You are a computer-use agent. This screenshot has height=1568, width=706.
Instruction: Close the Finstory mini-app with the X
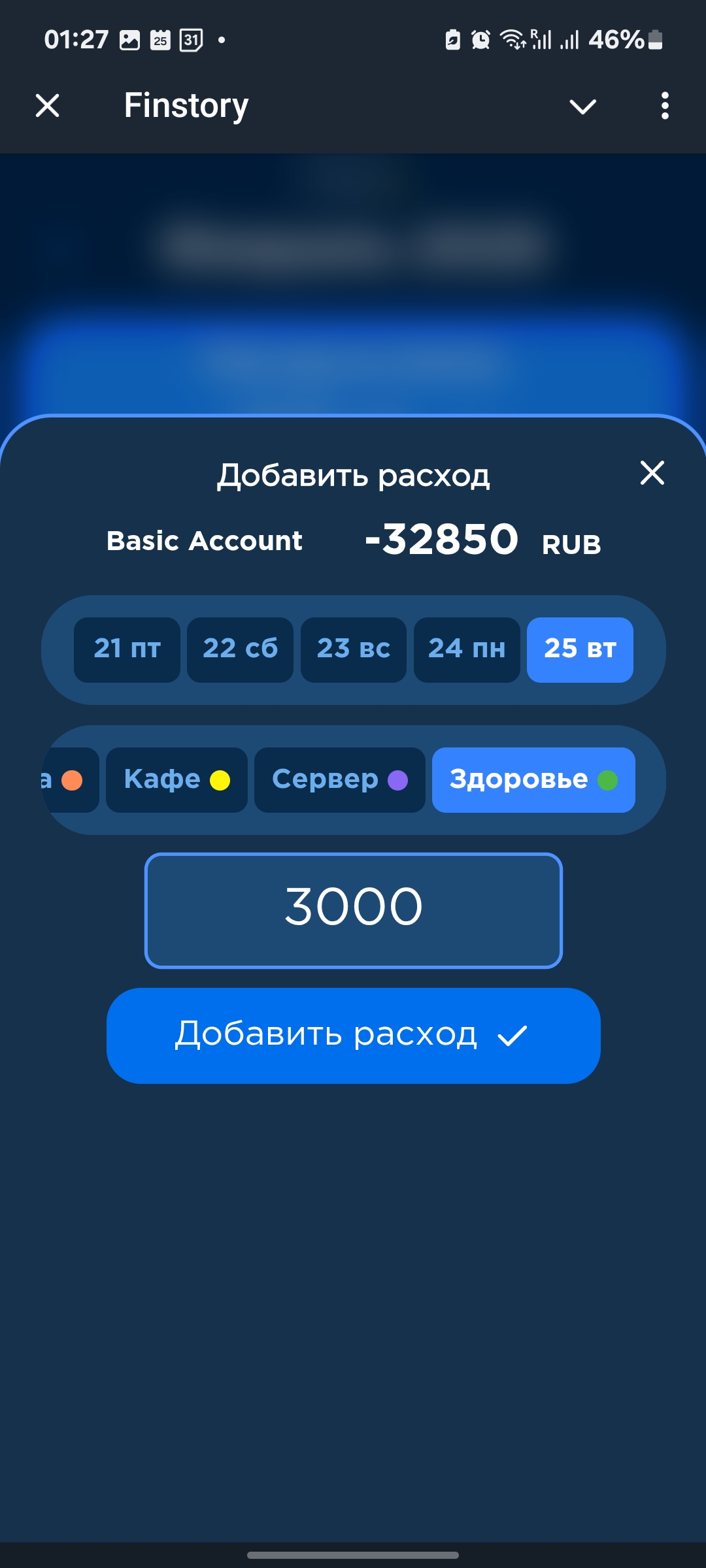(46, 105)
